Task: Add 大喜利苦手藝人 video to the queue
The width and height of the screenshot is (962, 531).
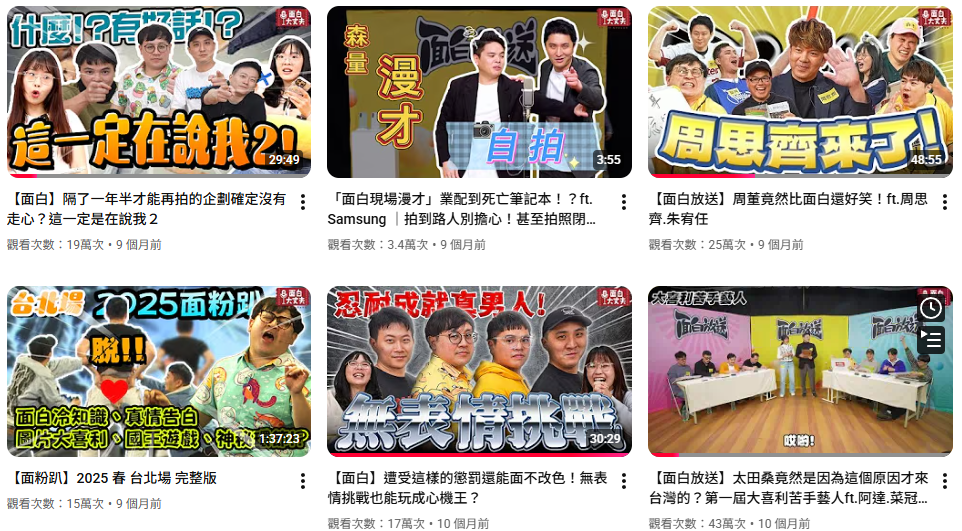Action: tap(931, 340)
